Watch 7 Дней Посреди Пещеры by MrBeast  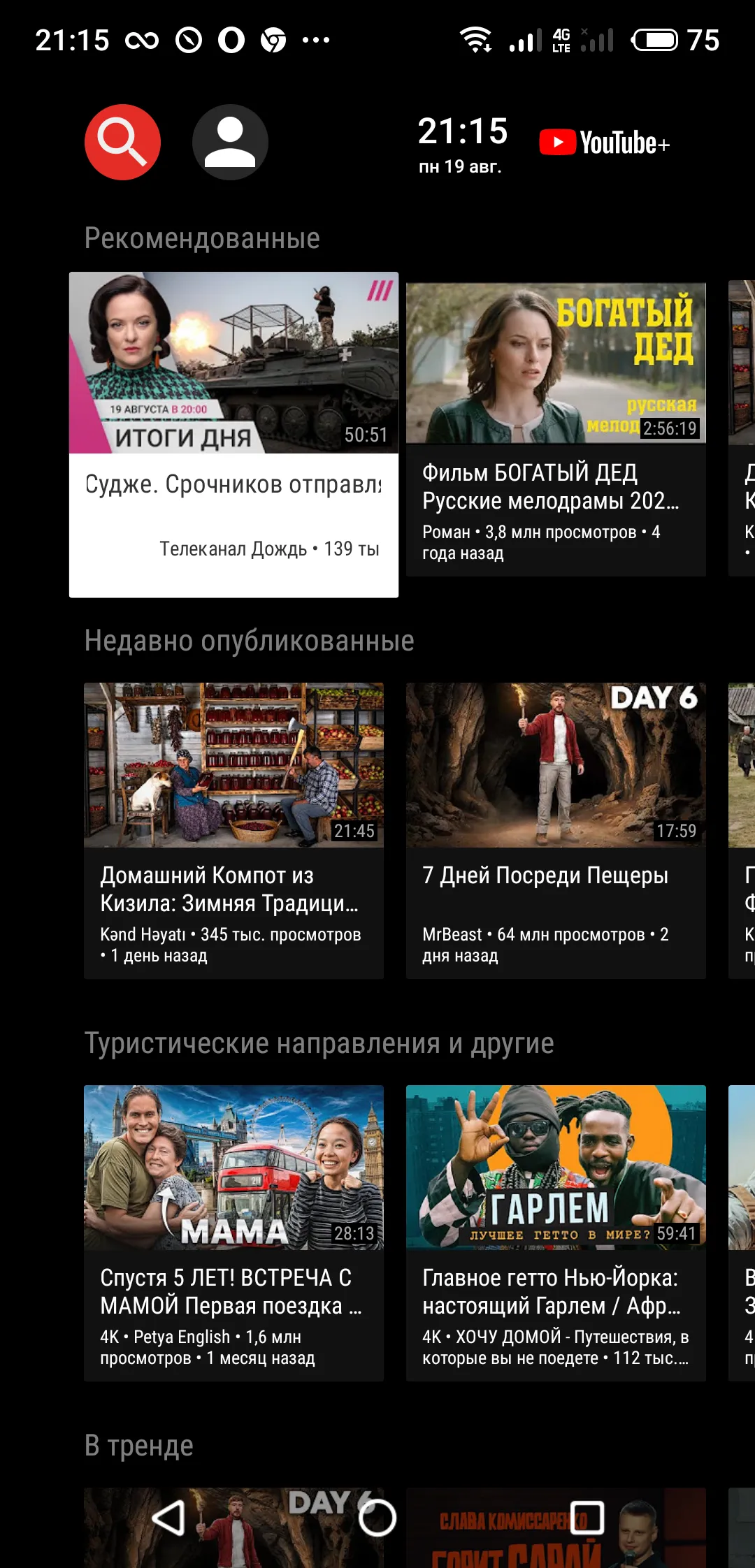[556, 830]
